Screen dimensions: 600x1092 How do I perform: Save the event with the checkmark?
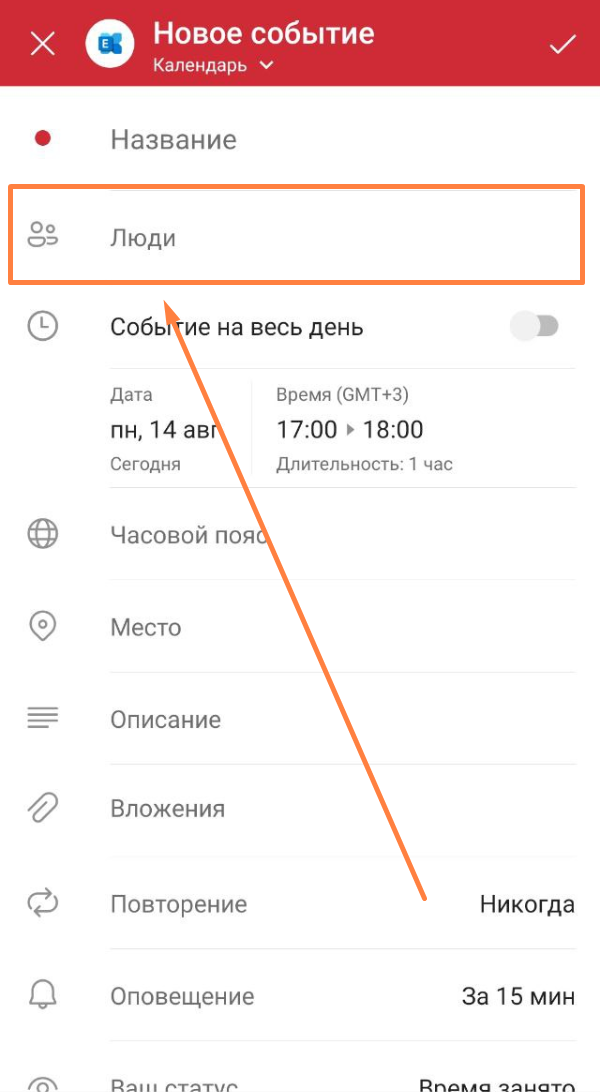pyautogui.click(x=563, y=44)
